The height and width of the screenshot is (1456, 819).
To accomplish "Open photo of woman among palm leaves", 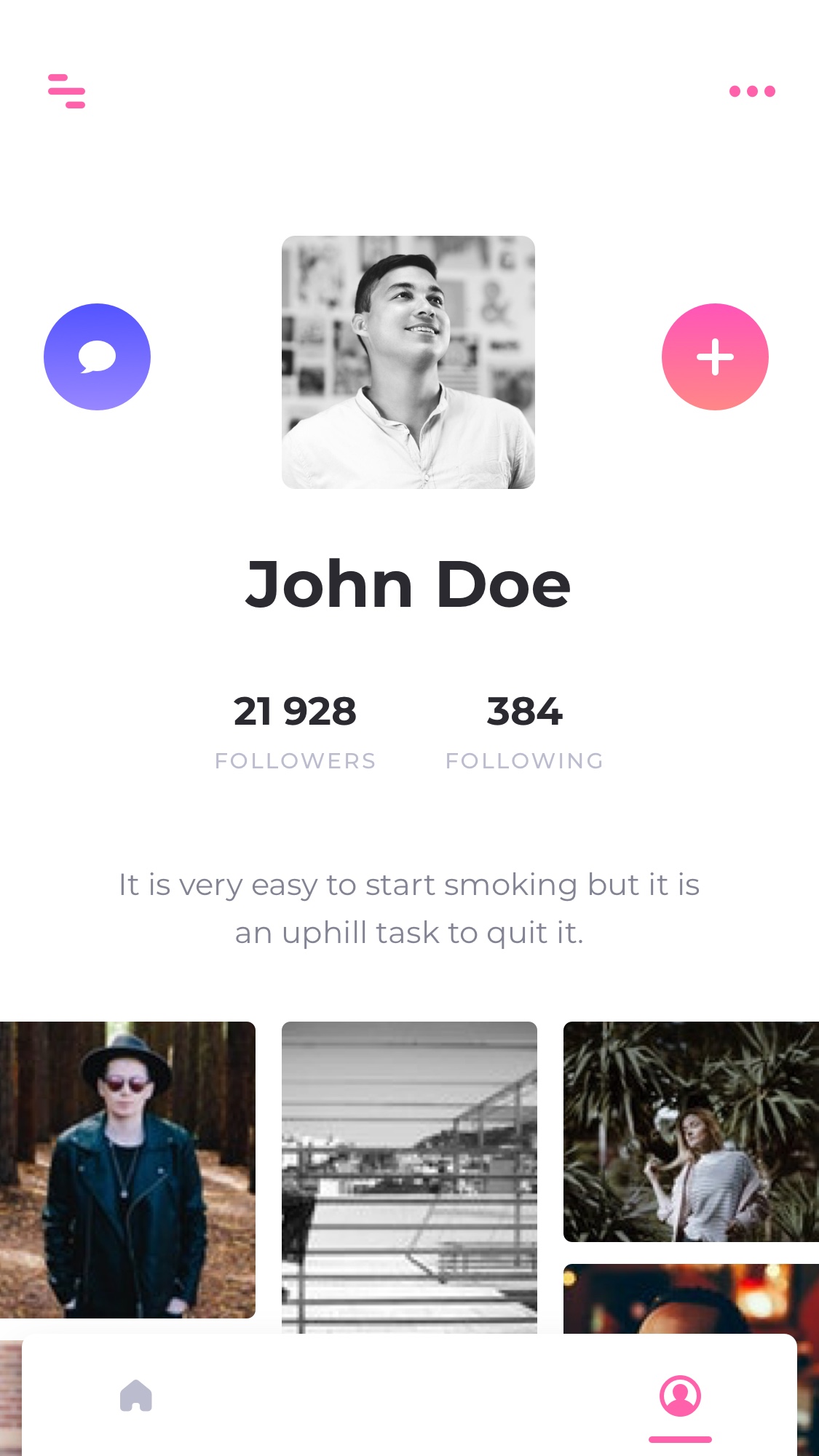I will (x=691, y=1131).
